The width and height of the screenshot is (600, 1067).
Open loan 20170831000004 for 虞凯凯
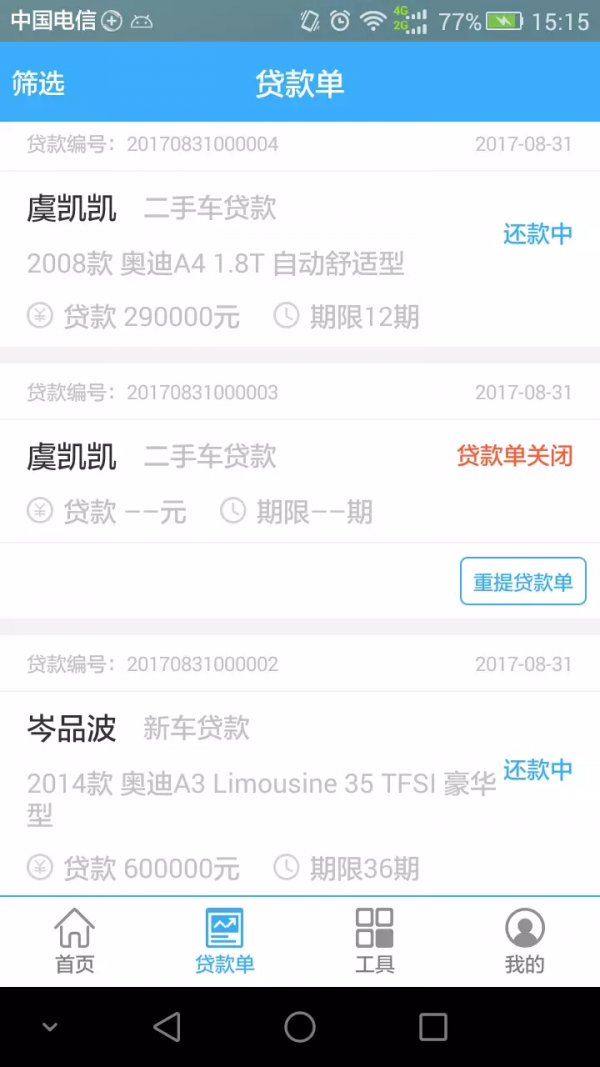point(300,235)
